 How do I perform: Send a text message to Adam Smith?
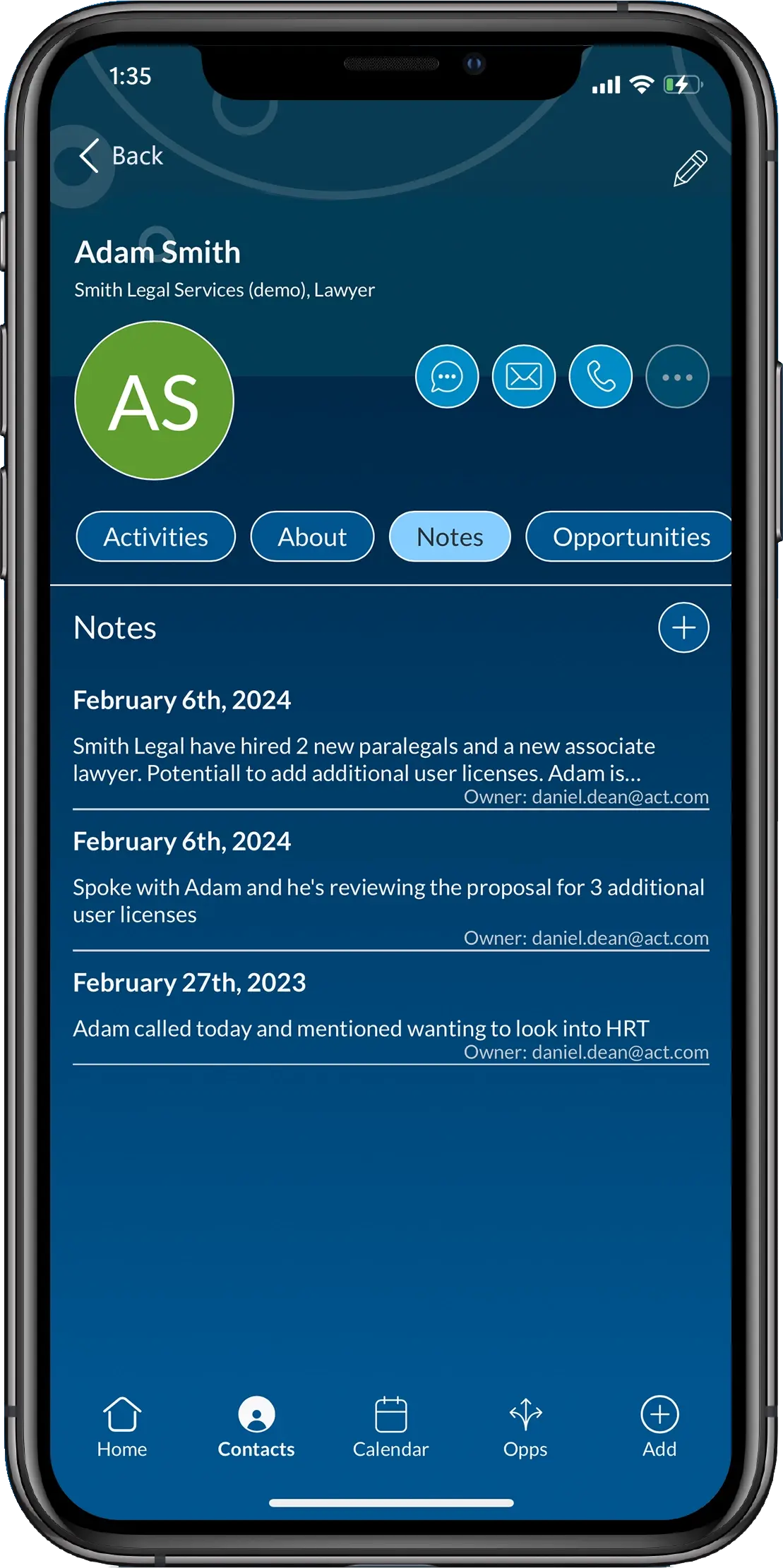pyautogui.click(x=447, y=377)
